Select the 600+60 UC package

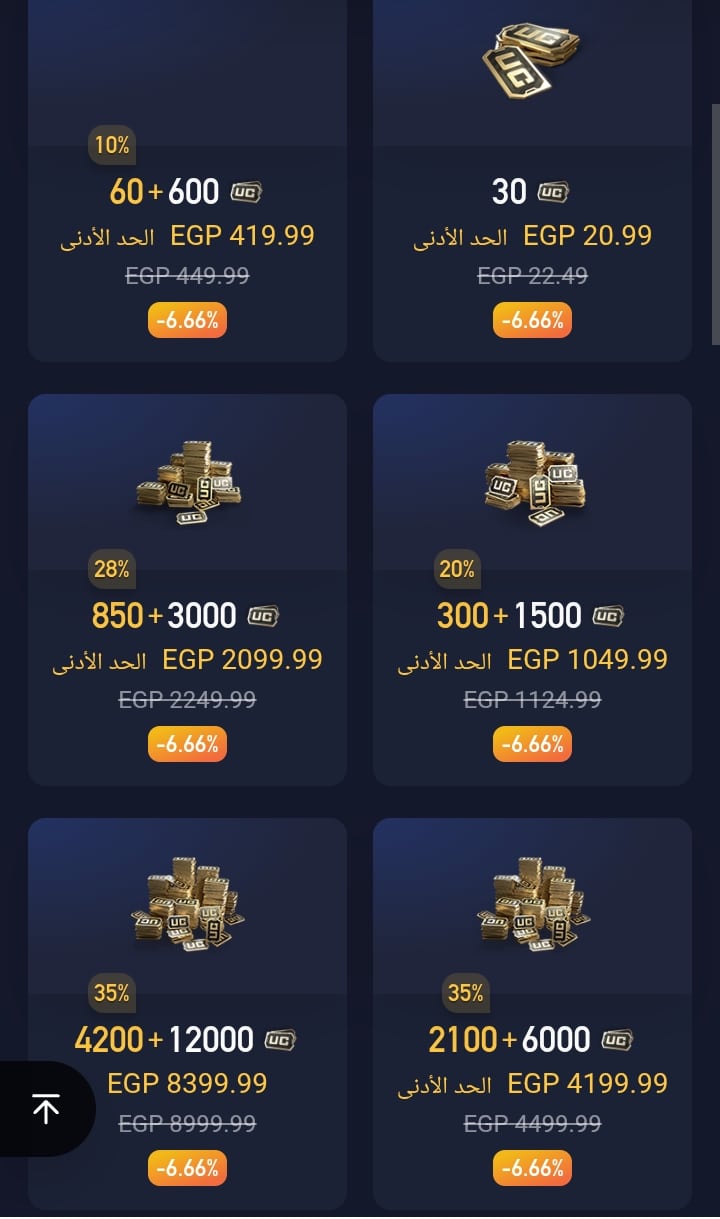tap(187, 190)
